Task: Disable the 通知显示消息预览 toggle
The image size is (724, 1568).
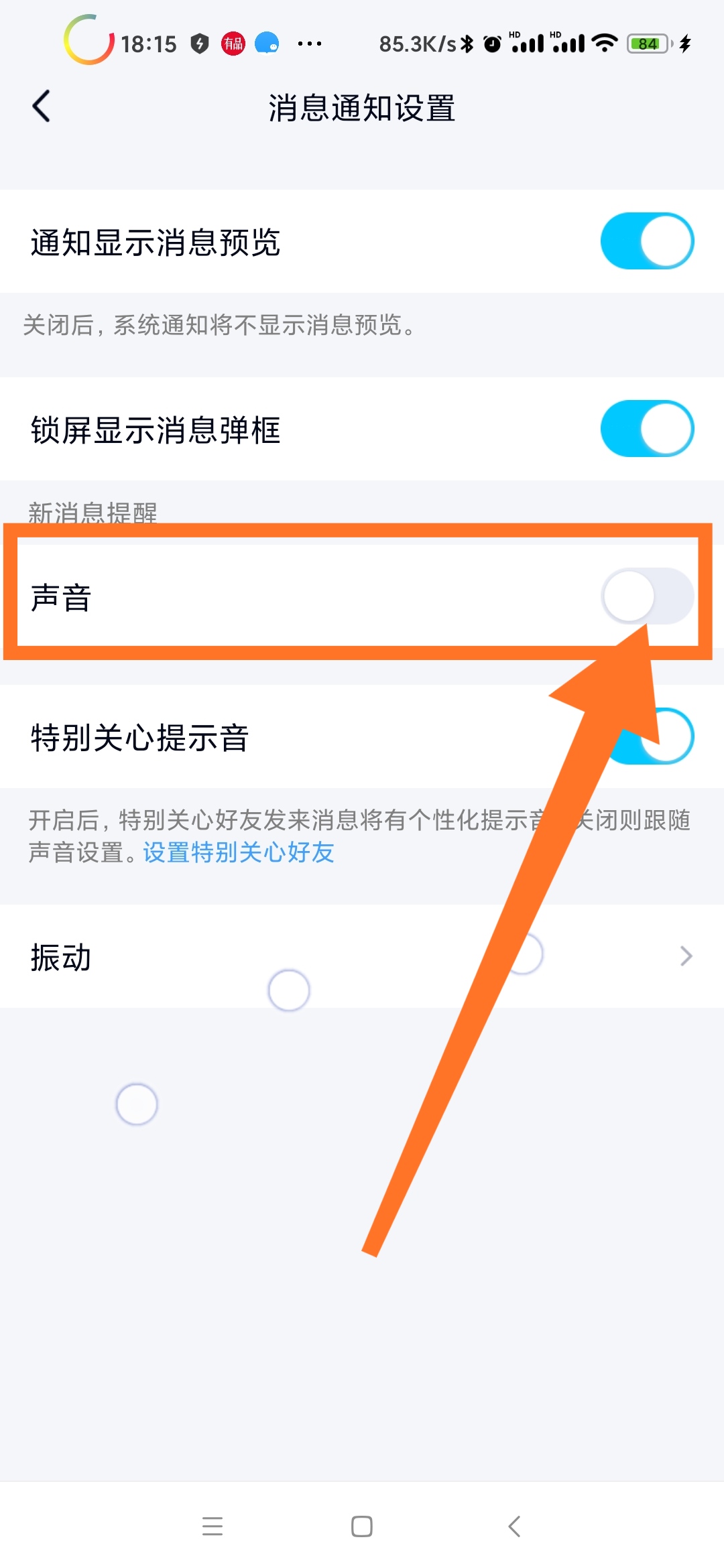Action: pos(648,240)
